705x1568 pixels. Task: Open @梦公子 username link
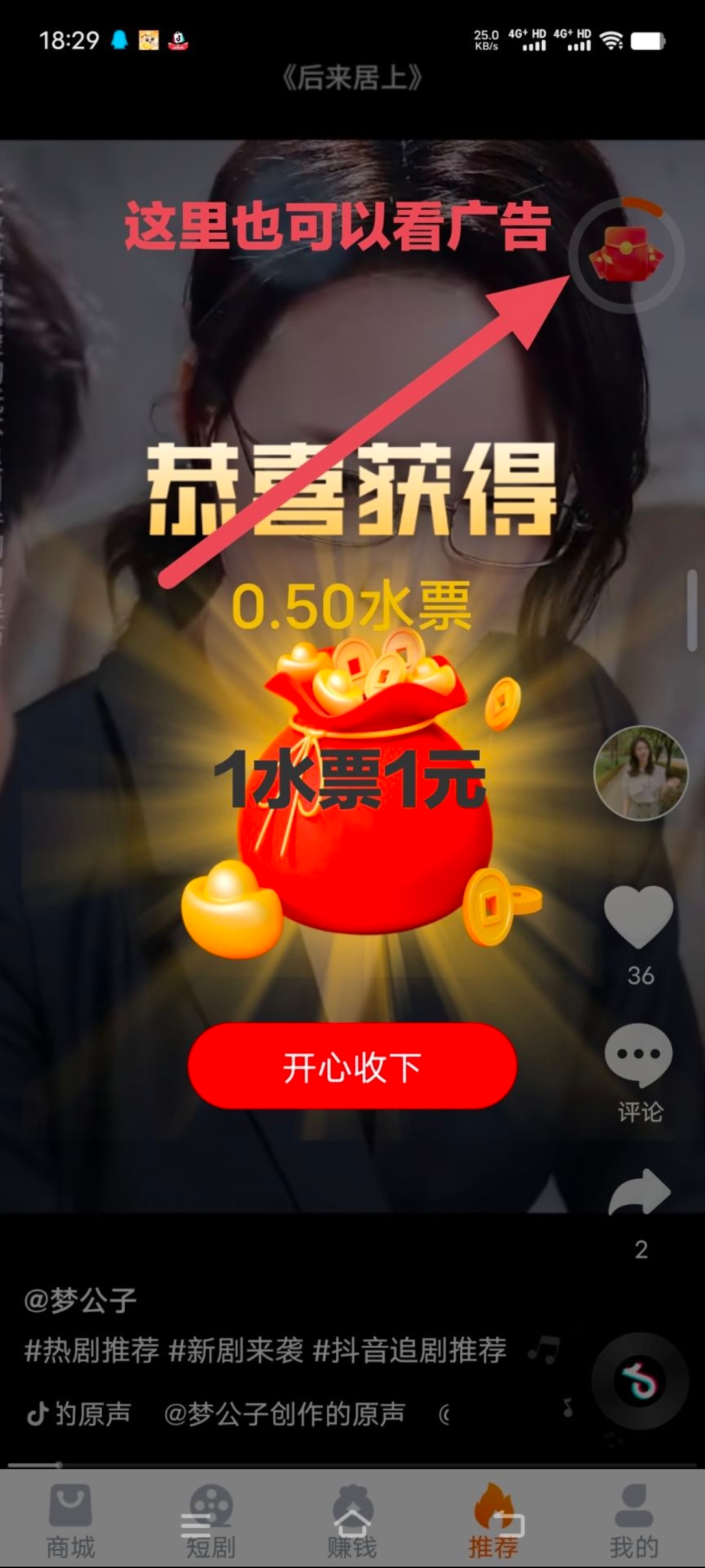click(x=80, y=1300)
